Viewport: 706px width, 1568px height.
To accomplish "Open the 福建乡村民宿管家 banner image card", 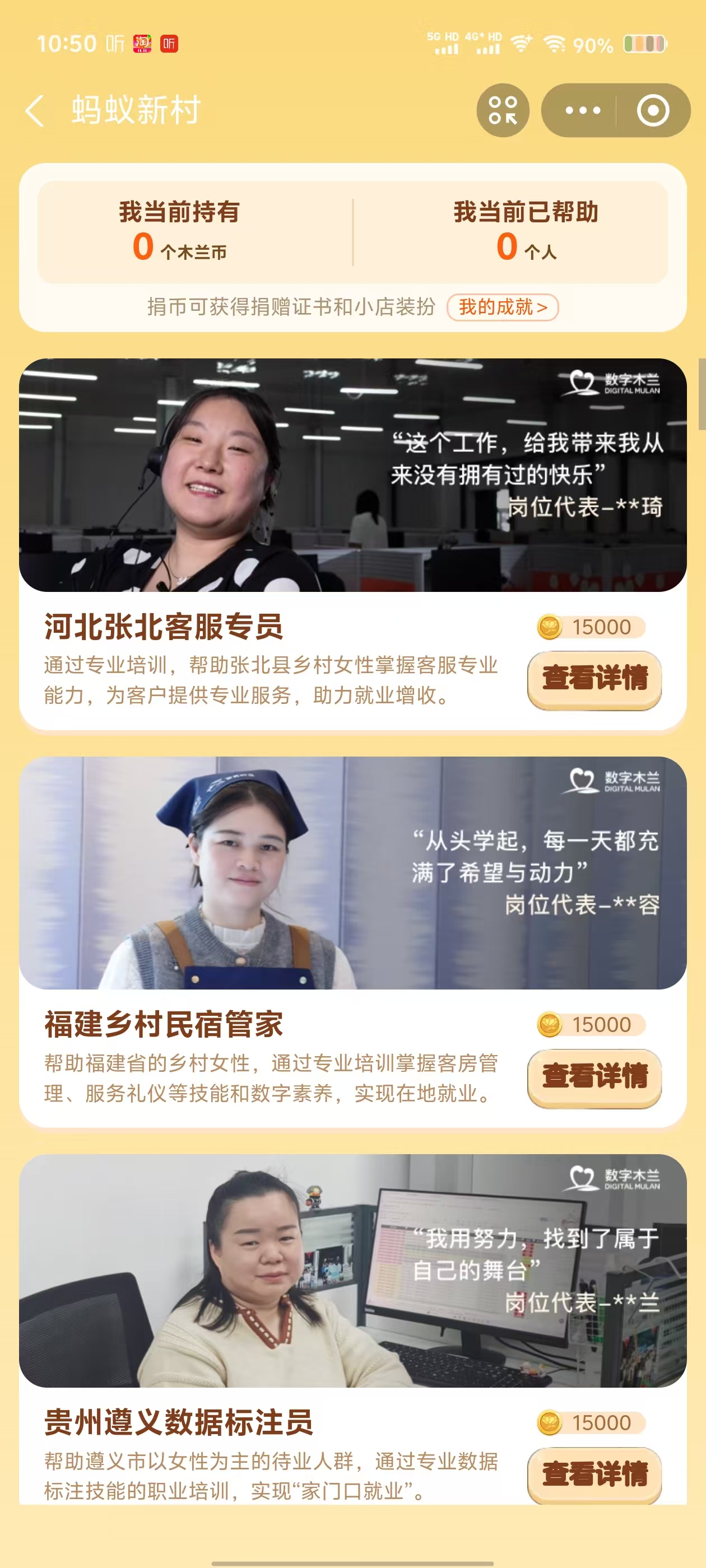I will pyautogui.click(x=352, y=872).
